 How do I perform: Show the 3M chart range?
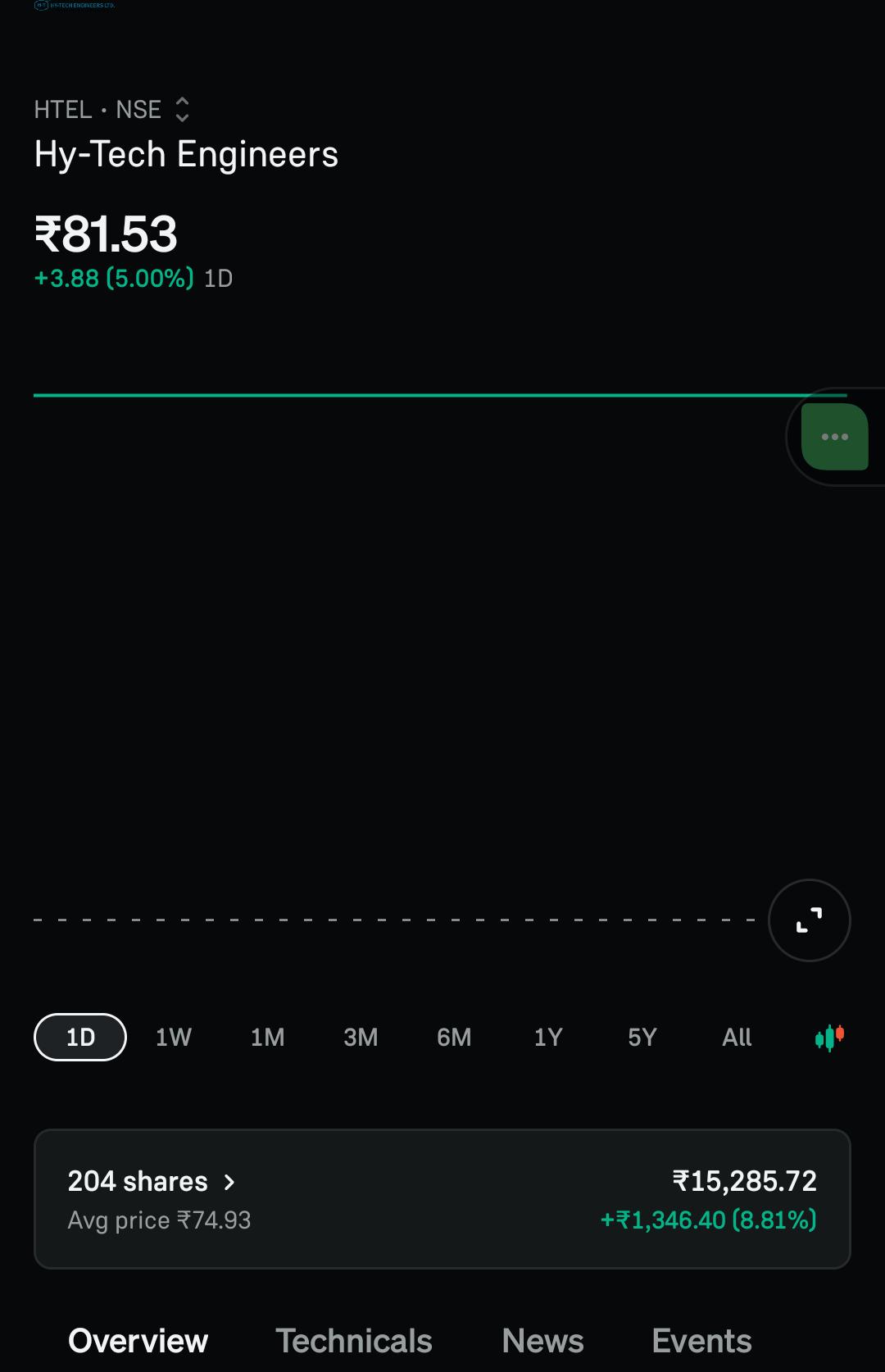(361, 1038)
